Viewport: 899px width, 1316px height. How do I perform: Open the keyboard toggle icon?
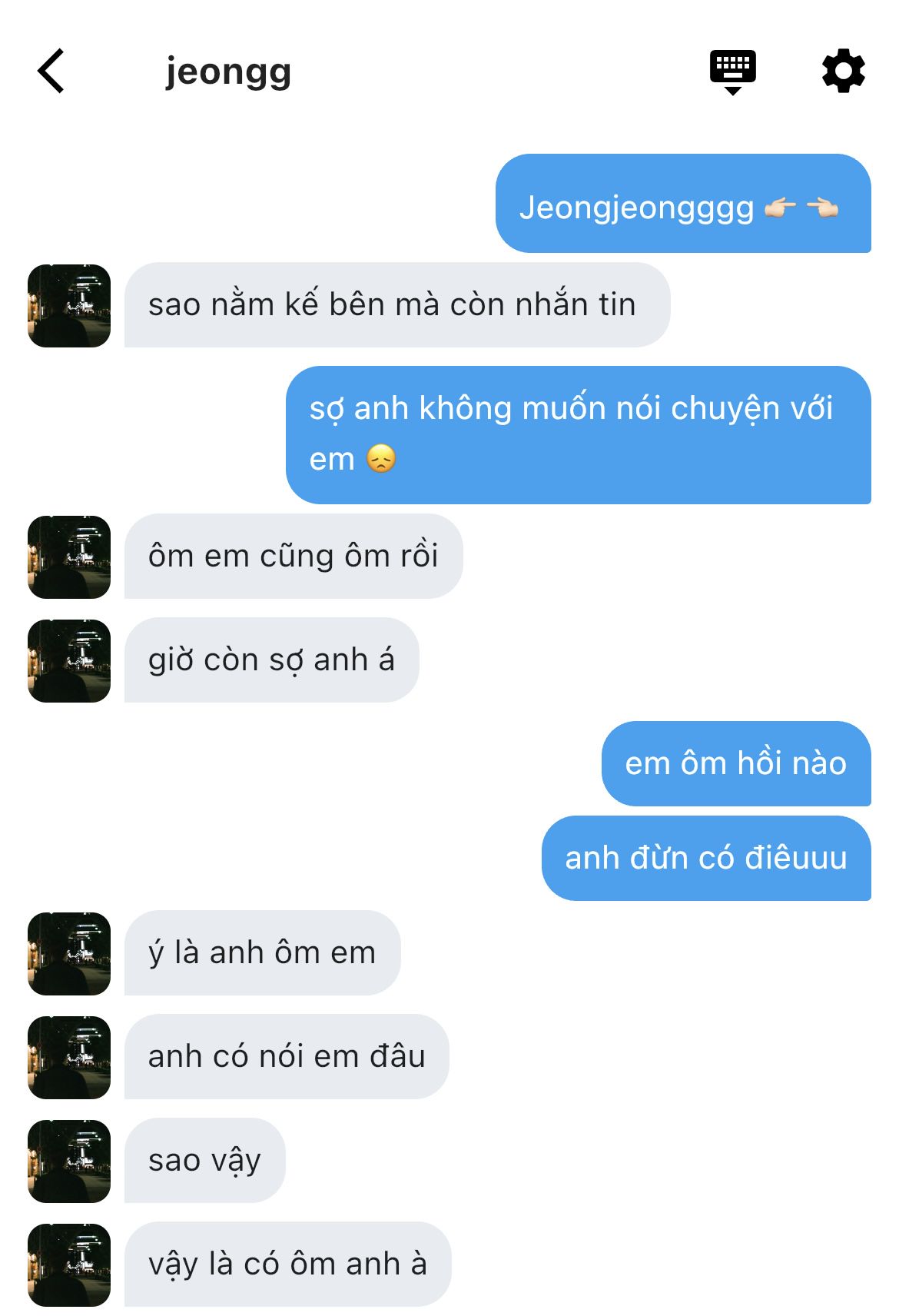point(732,72)
